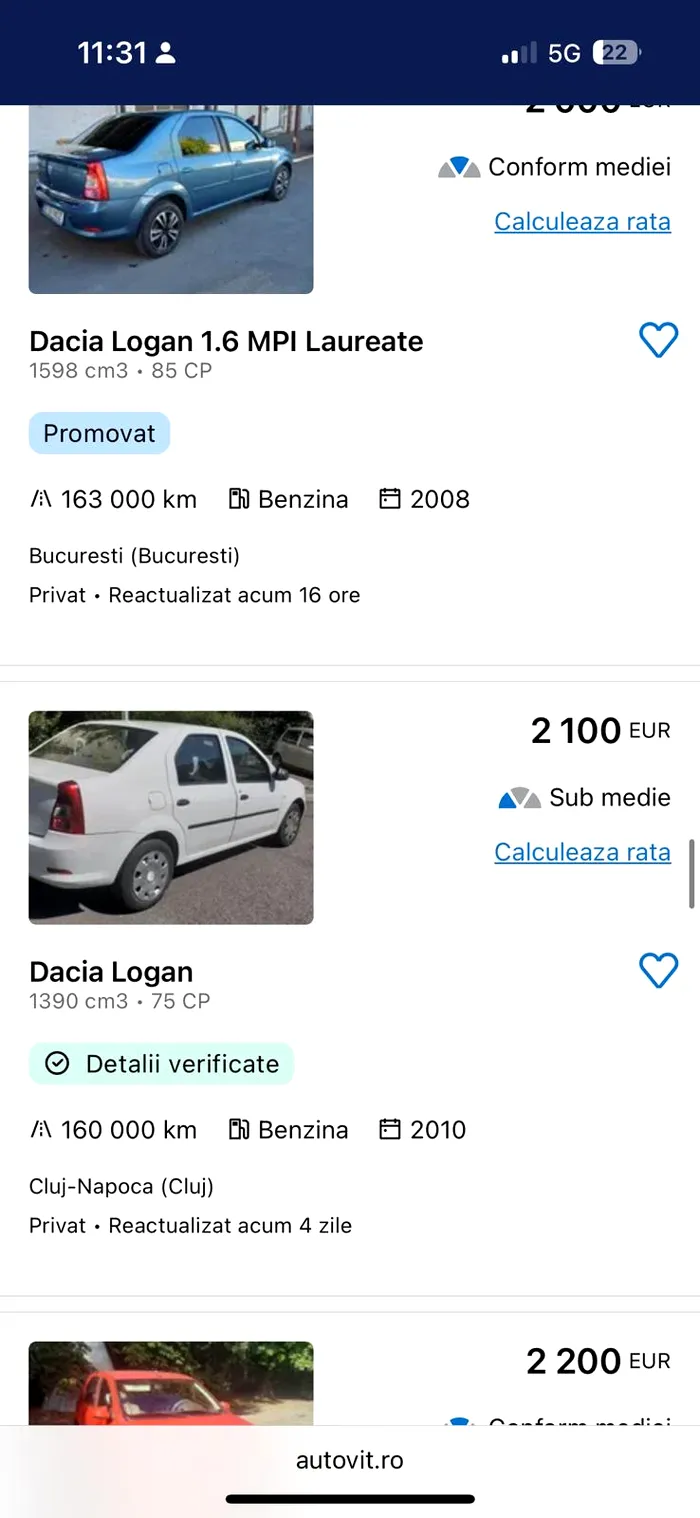View the white Dacia Logan photo
This screenshot has height=1518, width=700.
click(171, 817)
